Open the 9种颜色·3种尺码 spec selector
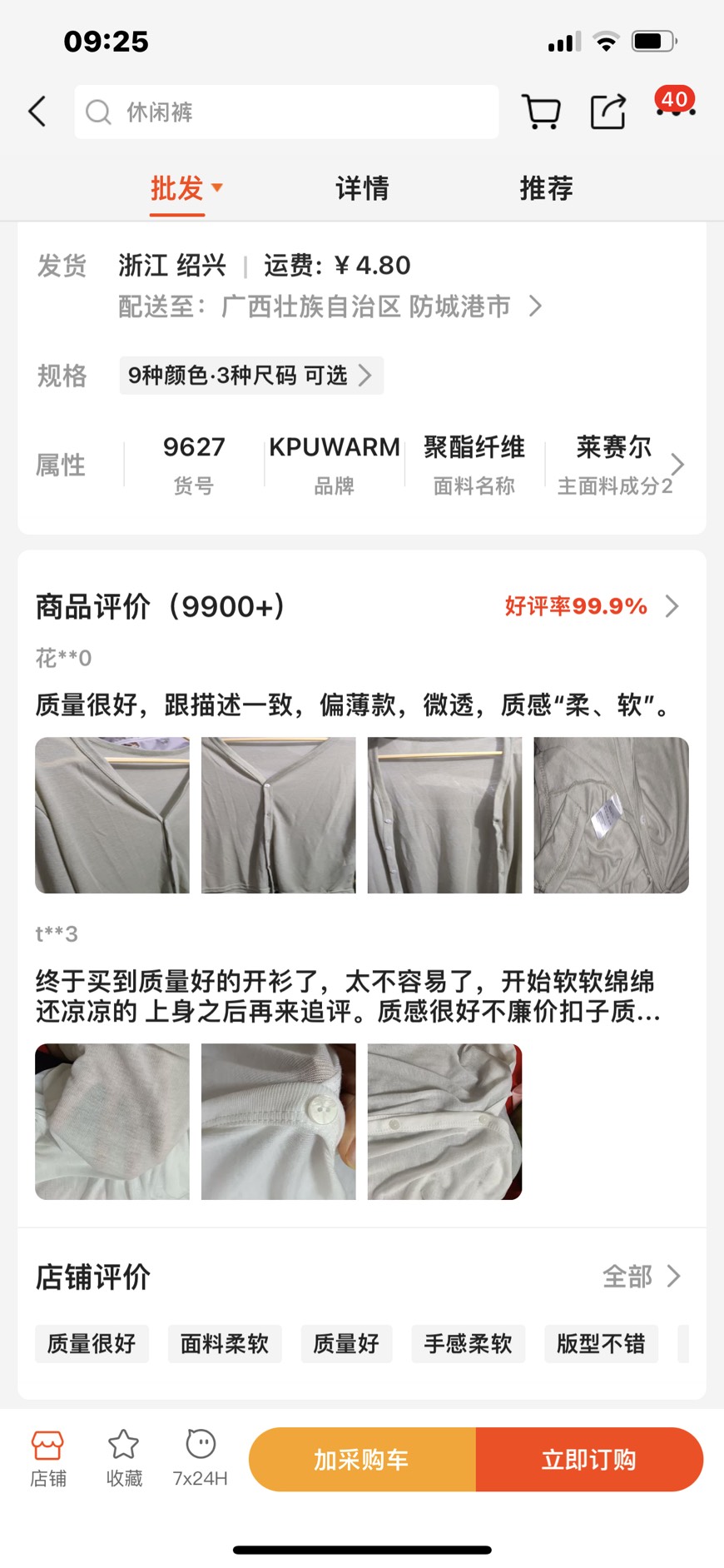724x1568 pixels. [x=250, y=376]
